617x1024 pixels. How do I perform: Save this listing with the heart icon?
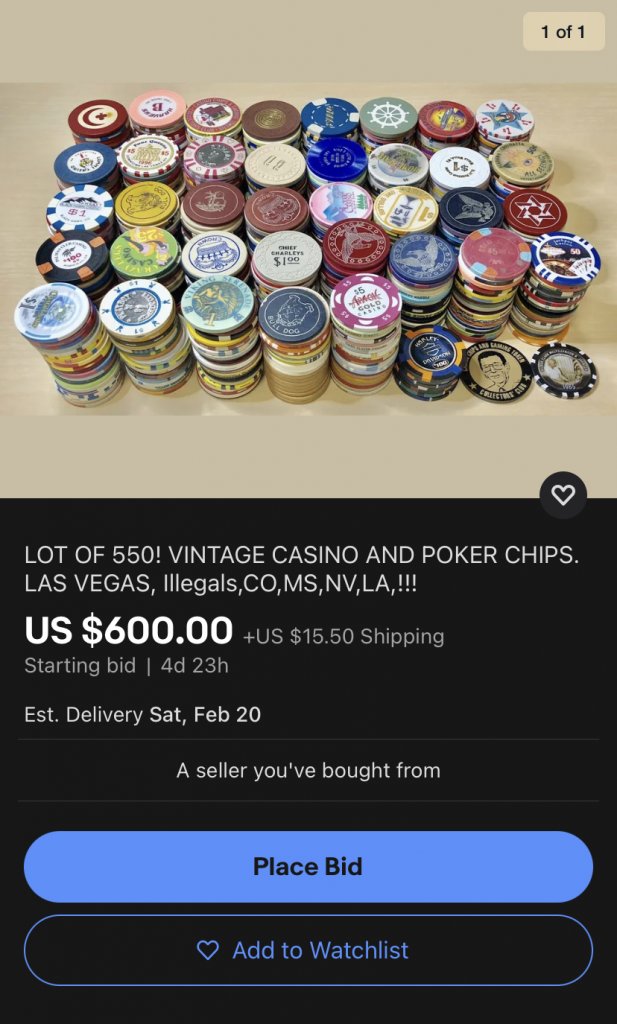[x=563, y=495]
